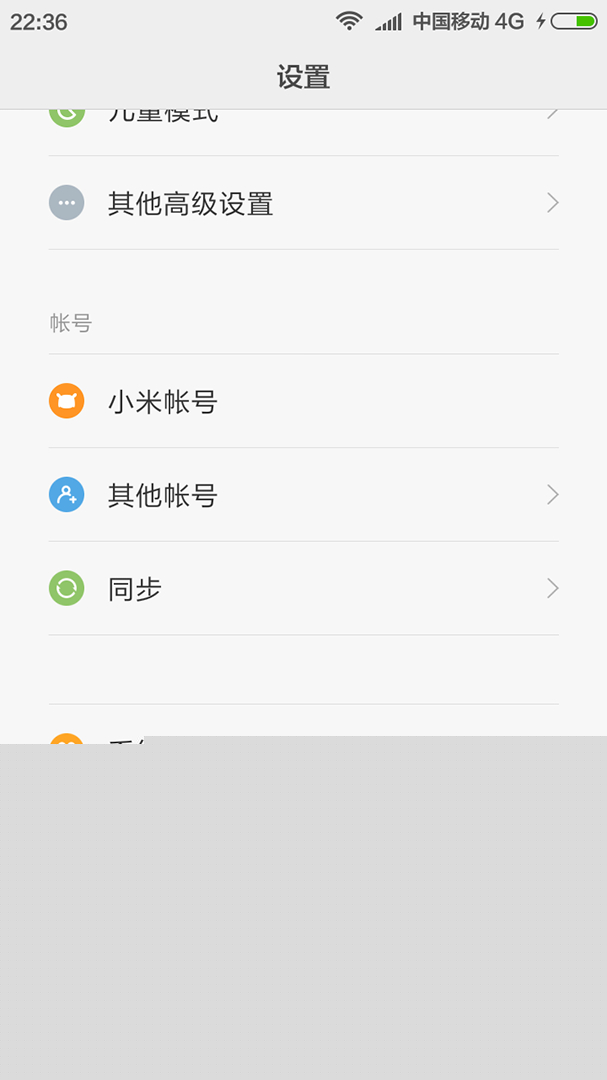Open 小米帐号 settings
607x1080 pixels.
tap(303, 401)
